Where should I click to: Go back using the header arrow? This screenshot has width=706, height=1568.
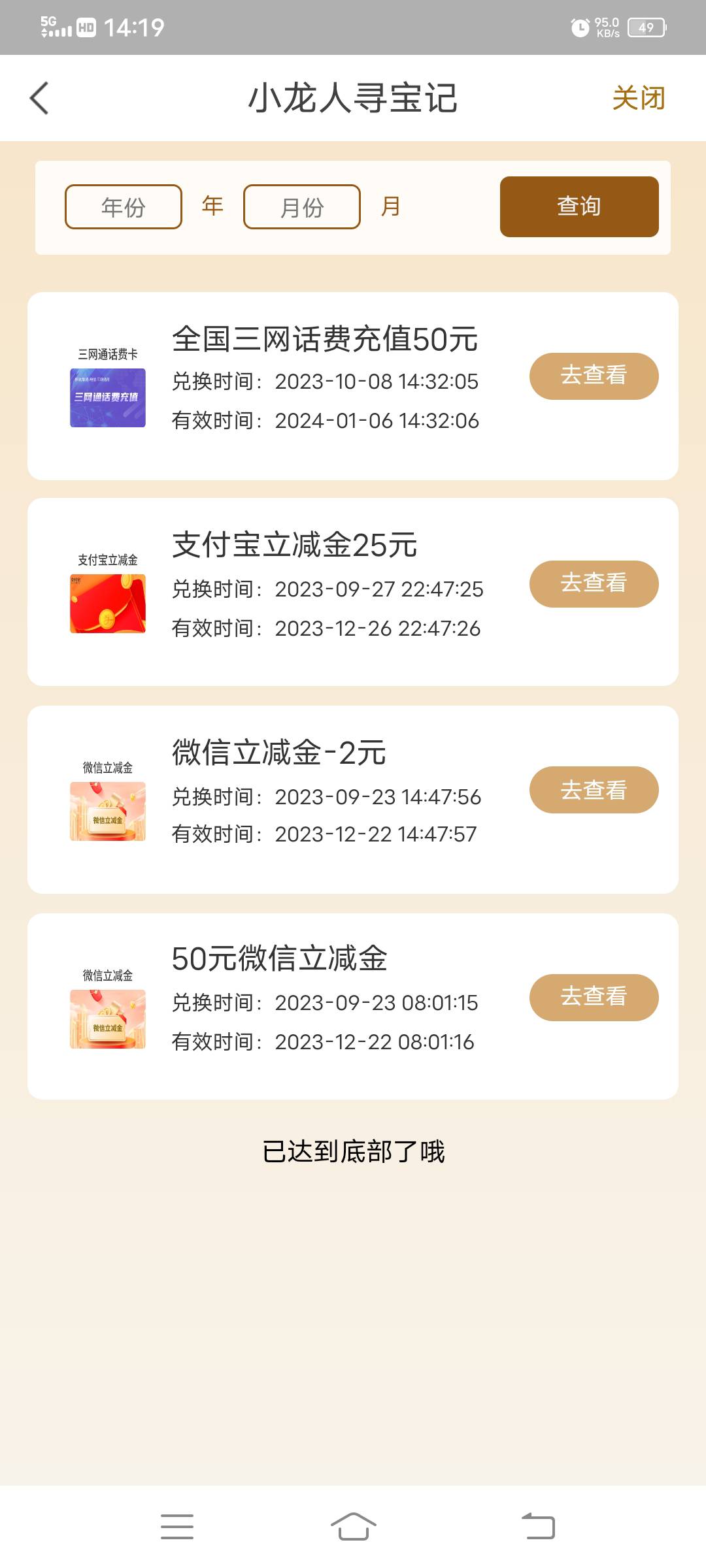(39, 99)
